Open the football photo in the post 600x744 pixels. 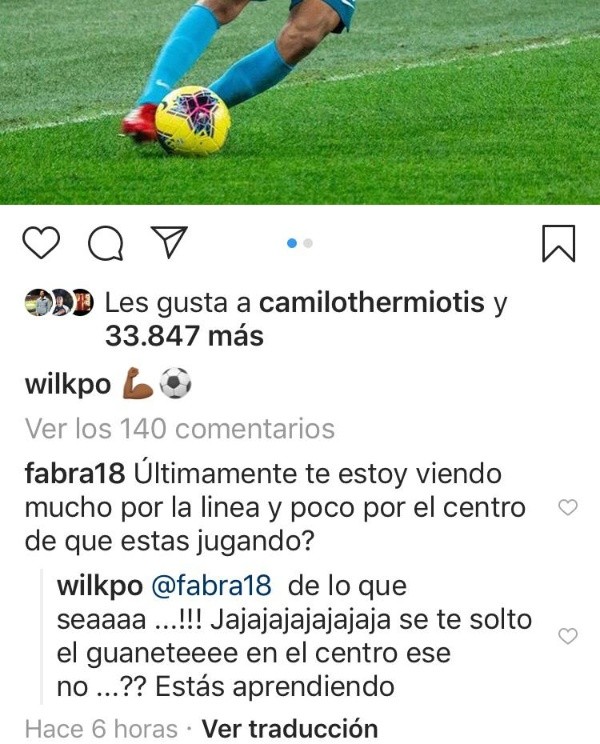(300, 100)
